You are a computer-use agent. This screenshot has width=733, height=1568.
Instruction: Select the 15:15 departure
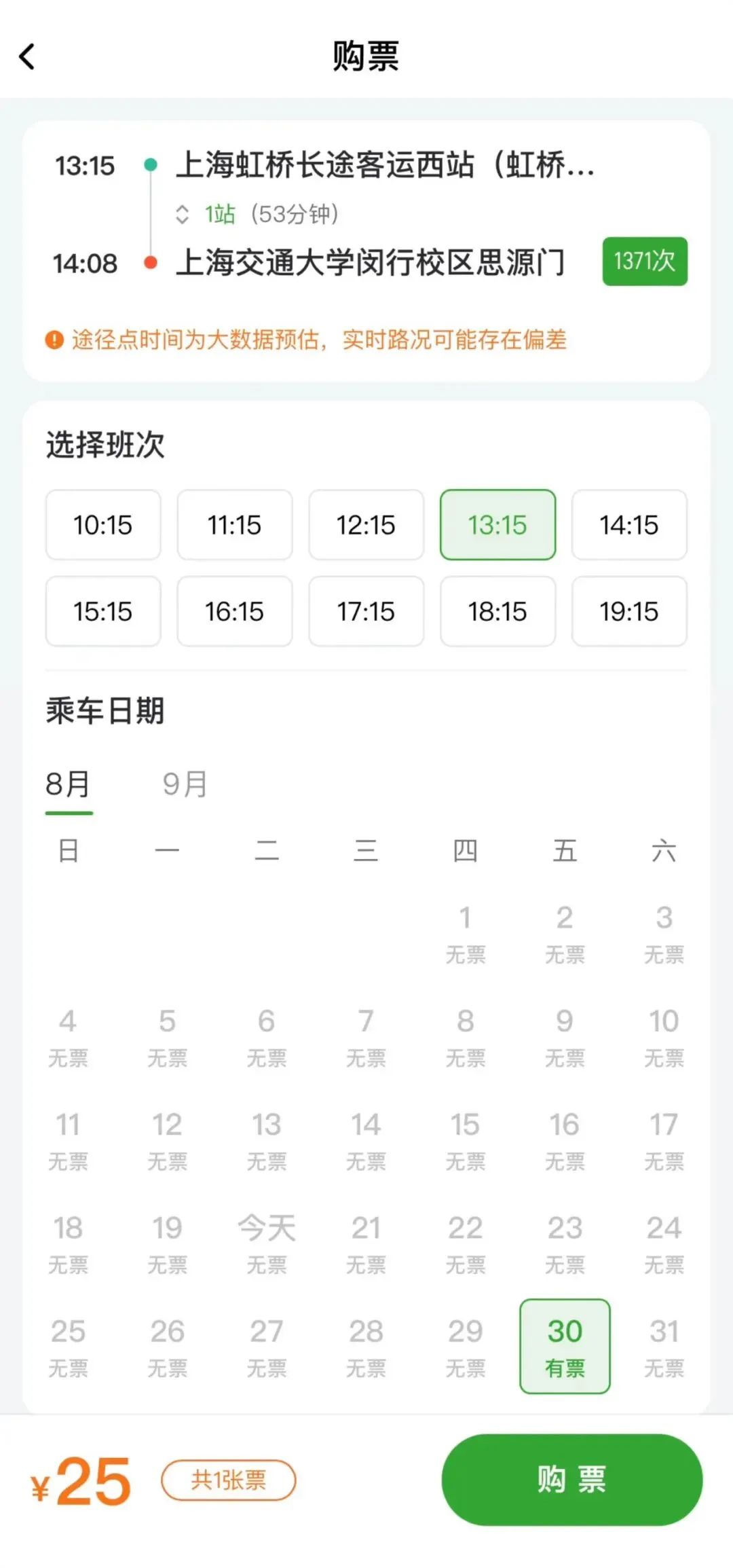pos(103,611)
